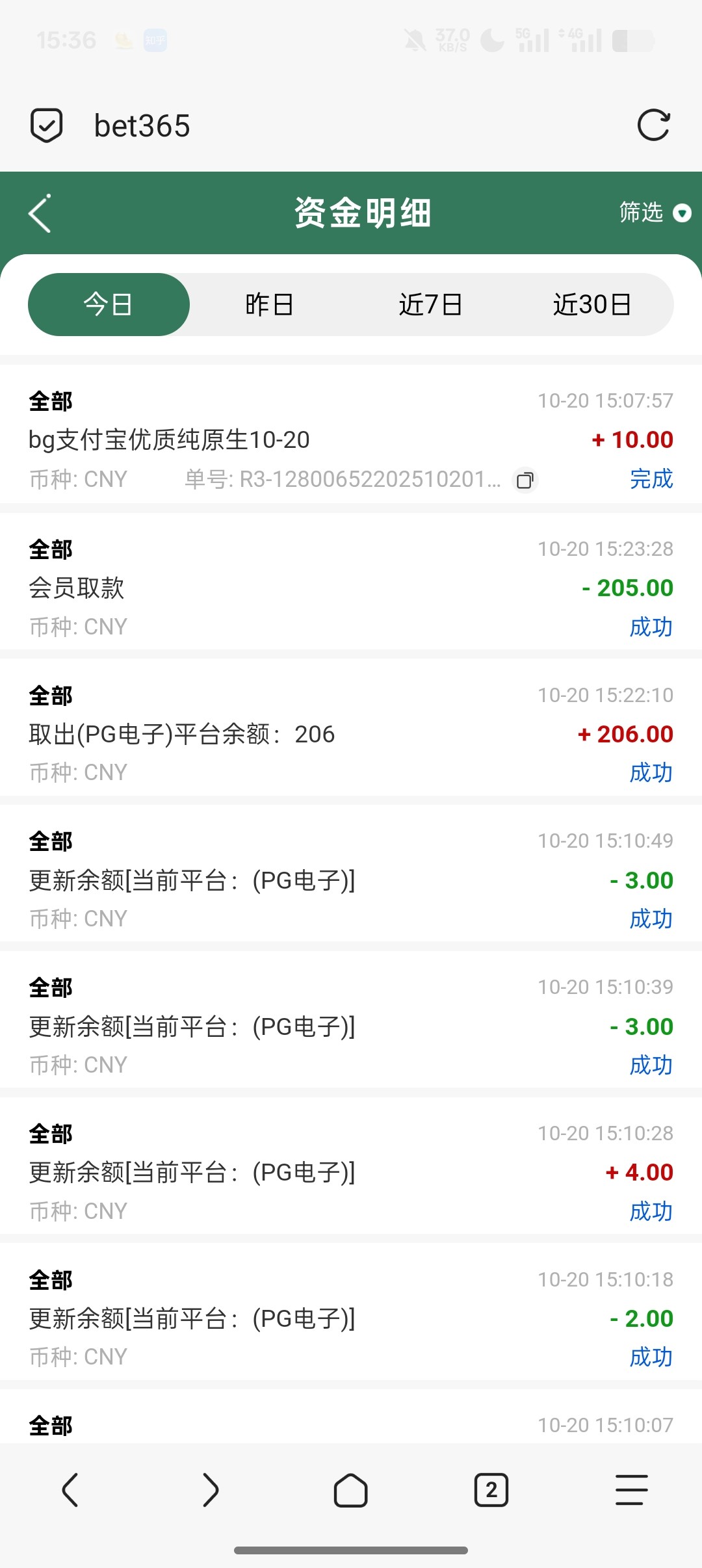Screen dimensions: 702x1568
Task: Open the browser menu icon at bottom right
Action: point(630,1490)
